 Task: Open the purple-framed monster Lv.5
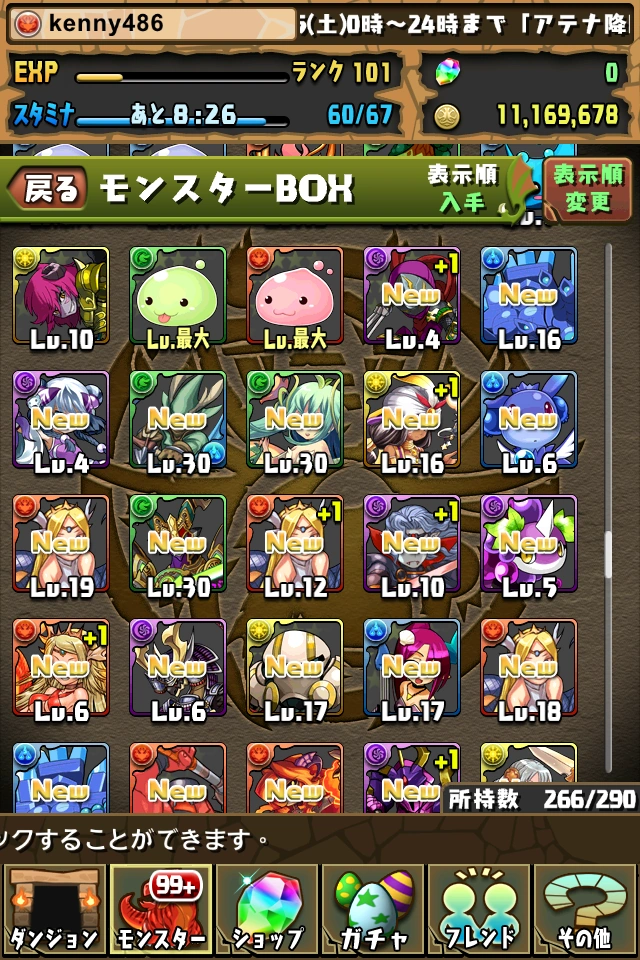pyautogui.click(x=529, y=545)
